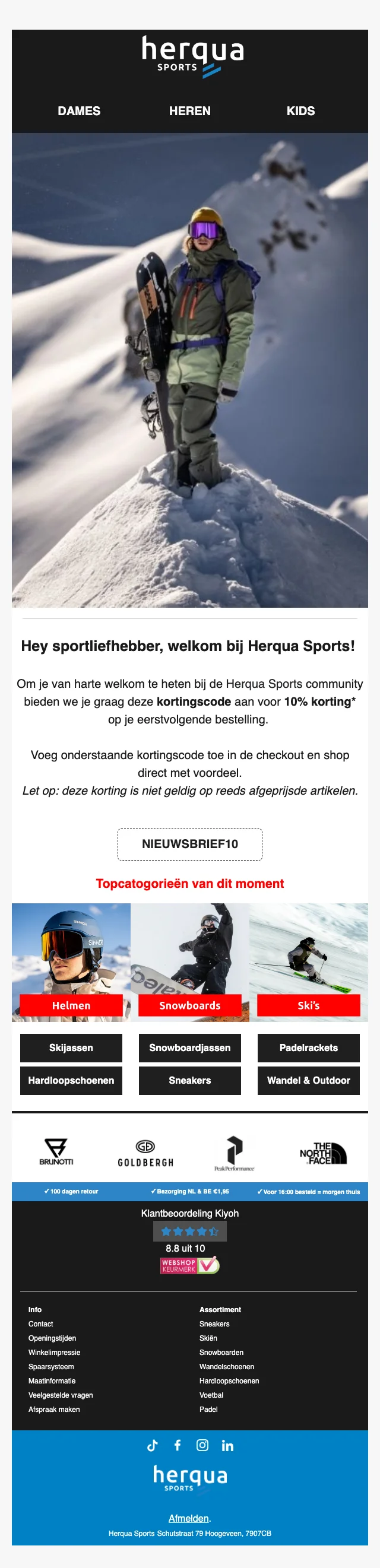
Task: Open the LinkedIn icon
Action: point(228,1445)
